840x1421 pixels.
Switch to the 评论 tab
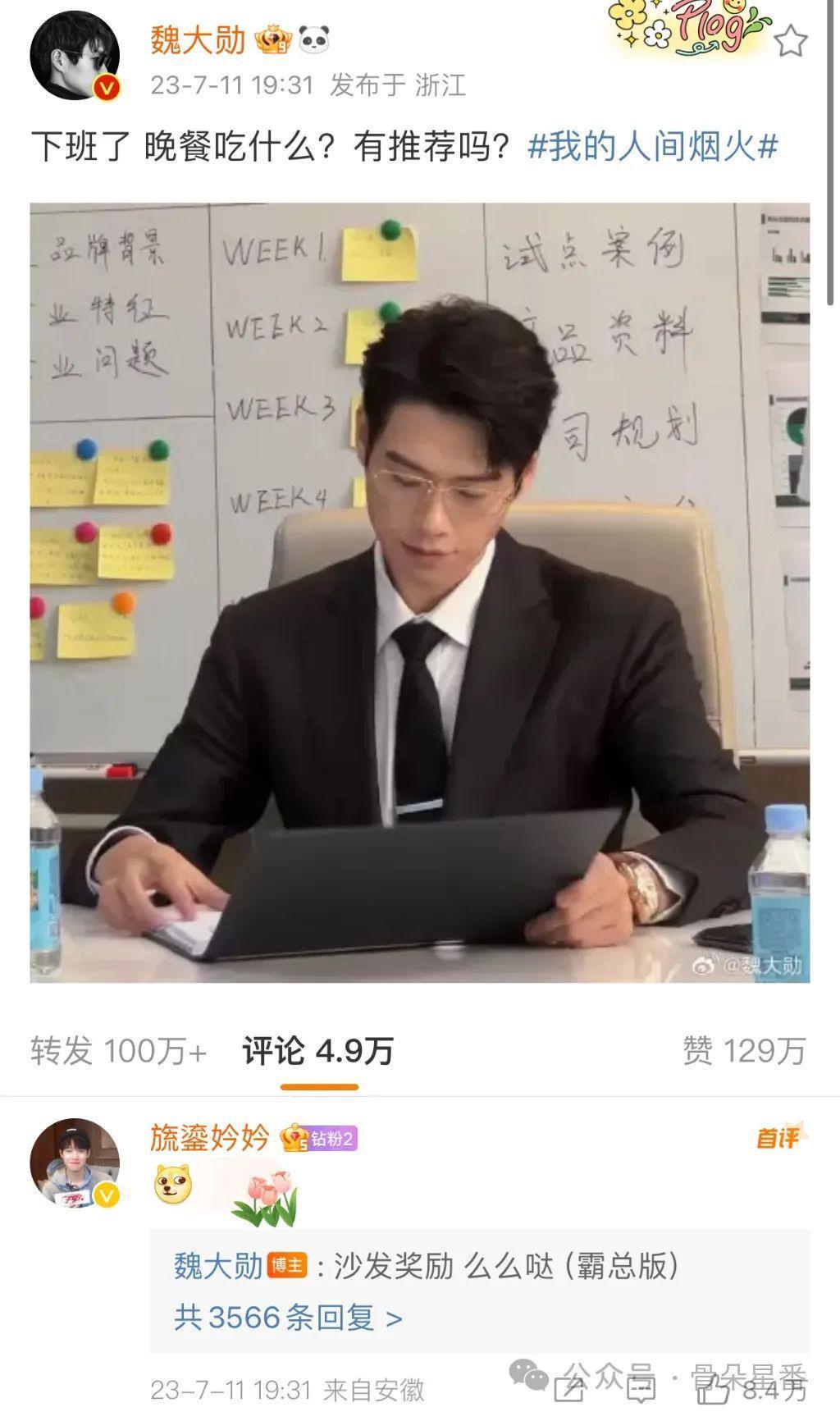click(318, 1050)
